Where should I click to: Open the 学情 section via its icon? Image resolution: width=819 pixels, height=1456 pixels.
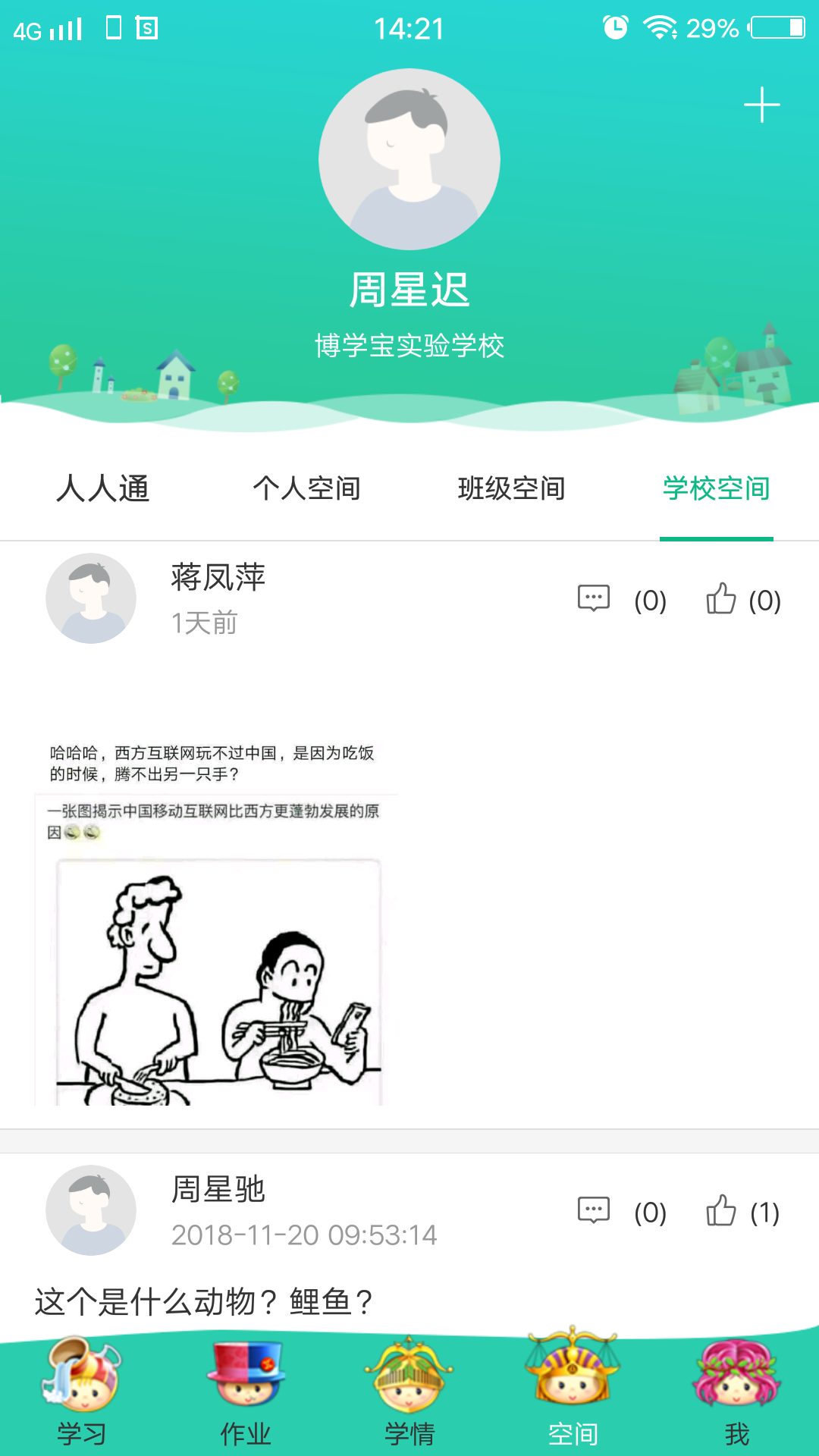point(409,1395)
